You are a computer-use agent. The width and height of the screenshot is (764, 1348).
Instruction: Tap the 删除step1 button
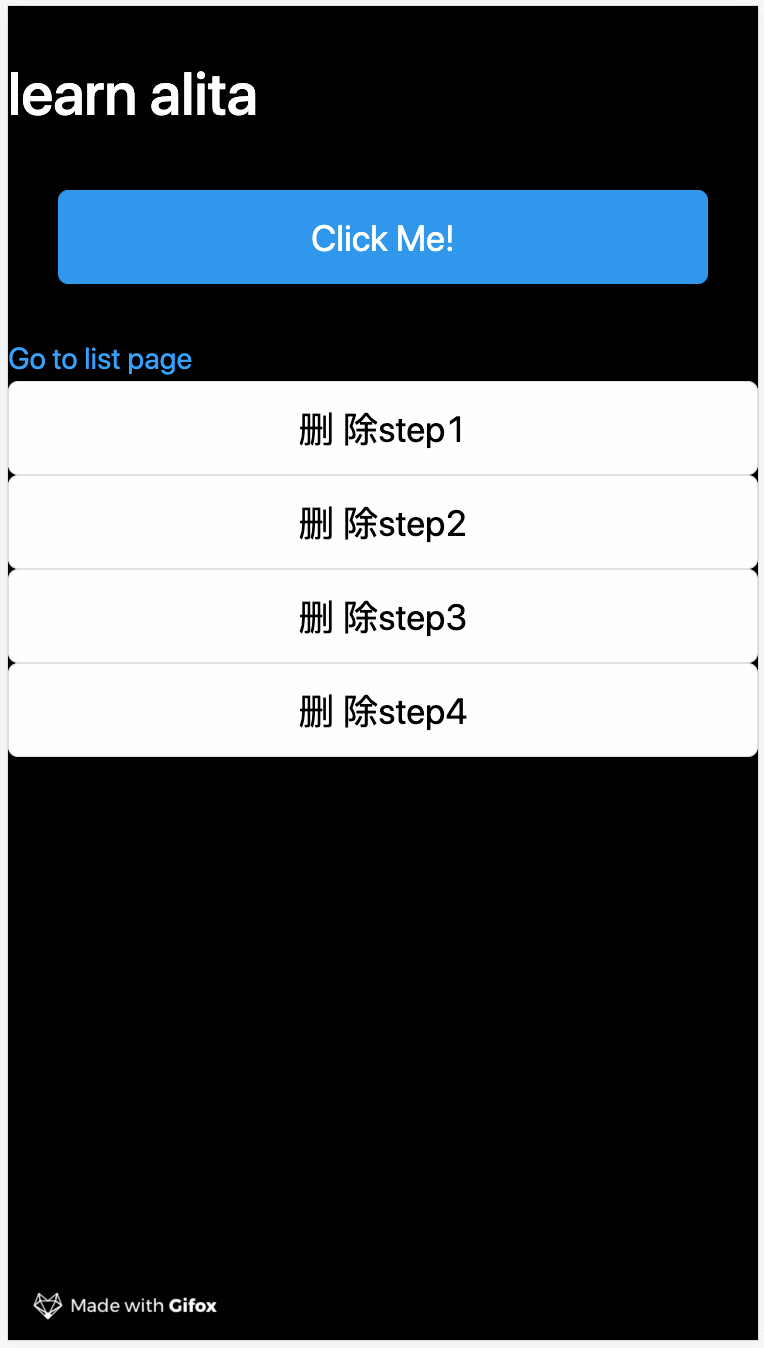click(382, 429)
